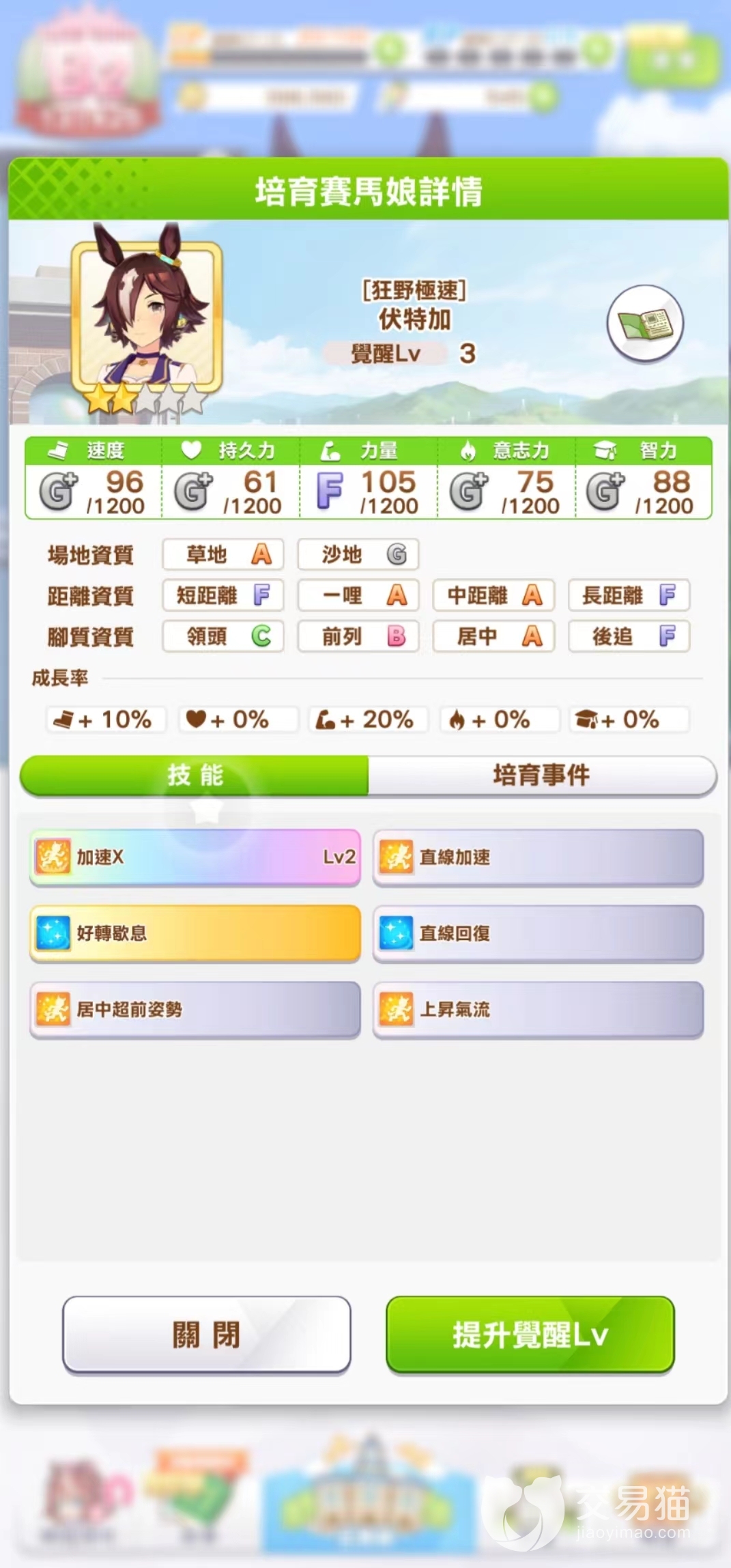The height and width of the screenshot is (1568, 731).
Task: Tap 提升覺醒Lv to raise awakening level
Action: (x=530, y=1335)
